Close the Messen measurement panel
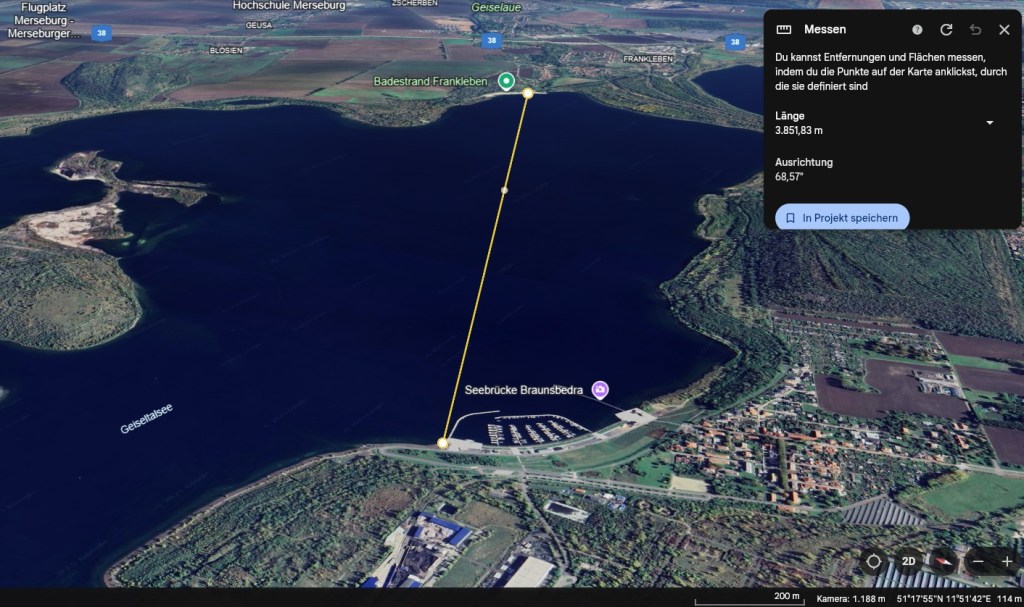1024x607 pixels. coord(1004,30)
